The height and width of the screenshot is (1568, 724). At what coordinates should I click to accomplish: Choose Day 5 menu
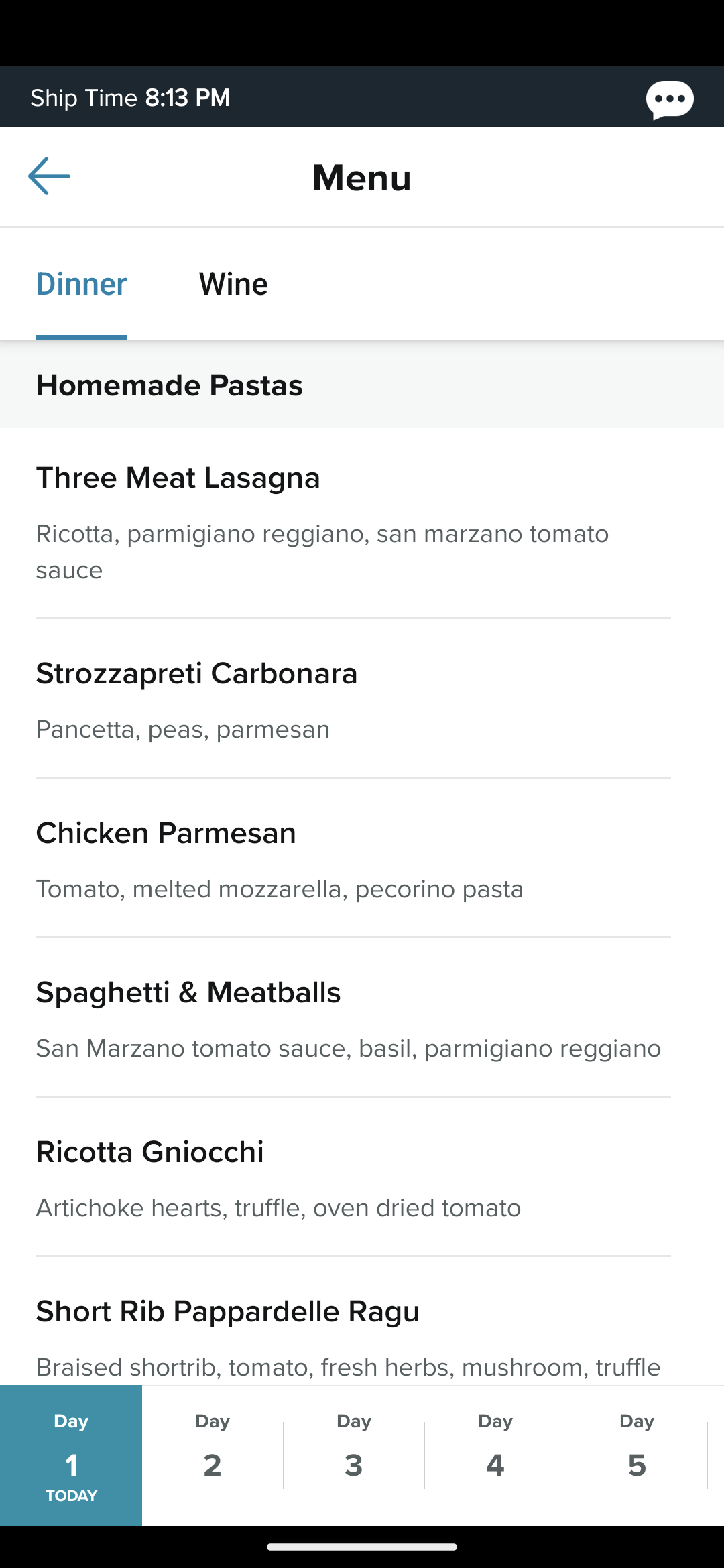[637, 1455]
